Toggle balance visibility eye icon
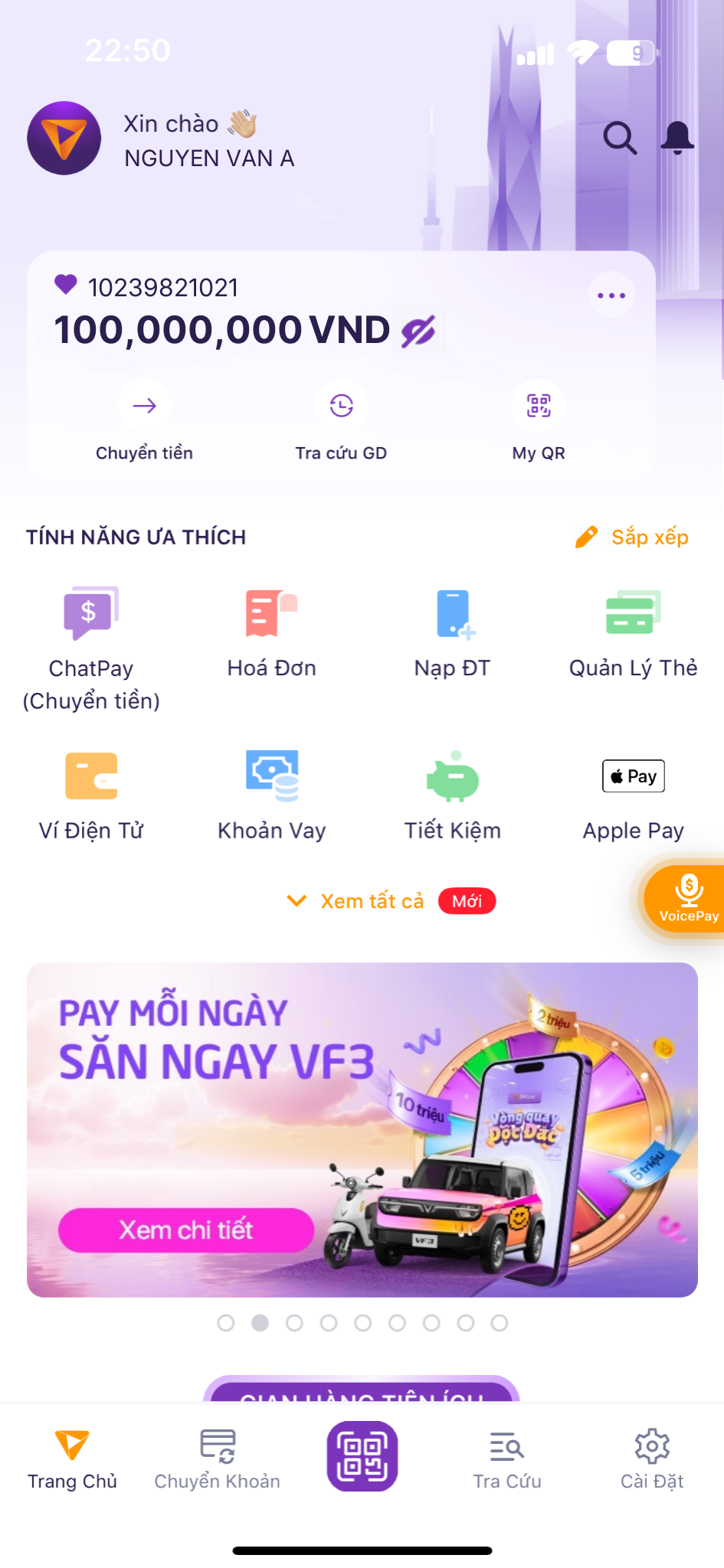724x1568 pixels. coord(418,332)
